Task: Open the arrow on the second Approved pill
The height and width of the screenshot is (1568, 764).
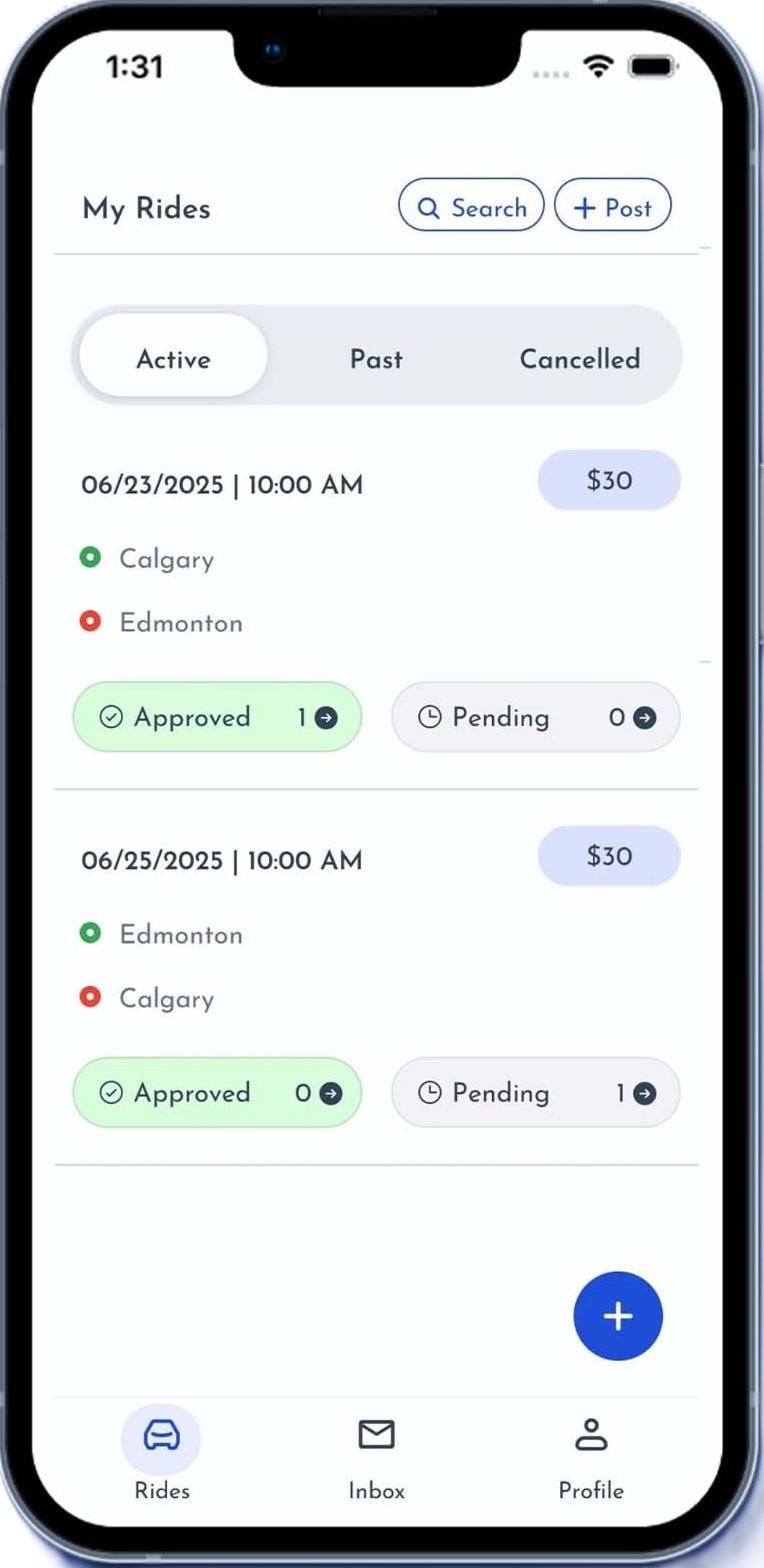Action: coord(328,1093)
